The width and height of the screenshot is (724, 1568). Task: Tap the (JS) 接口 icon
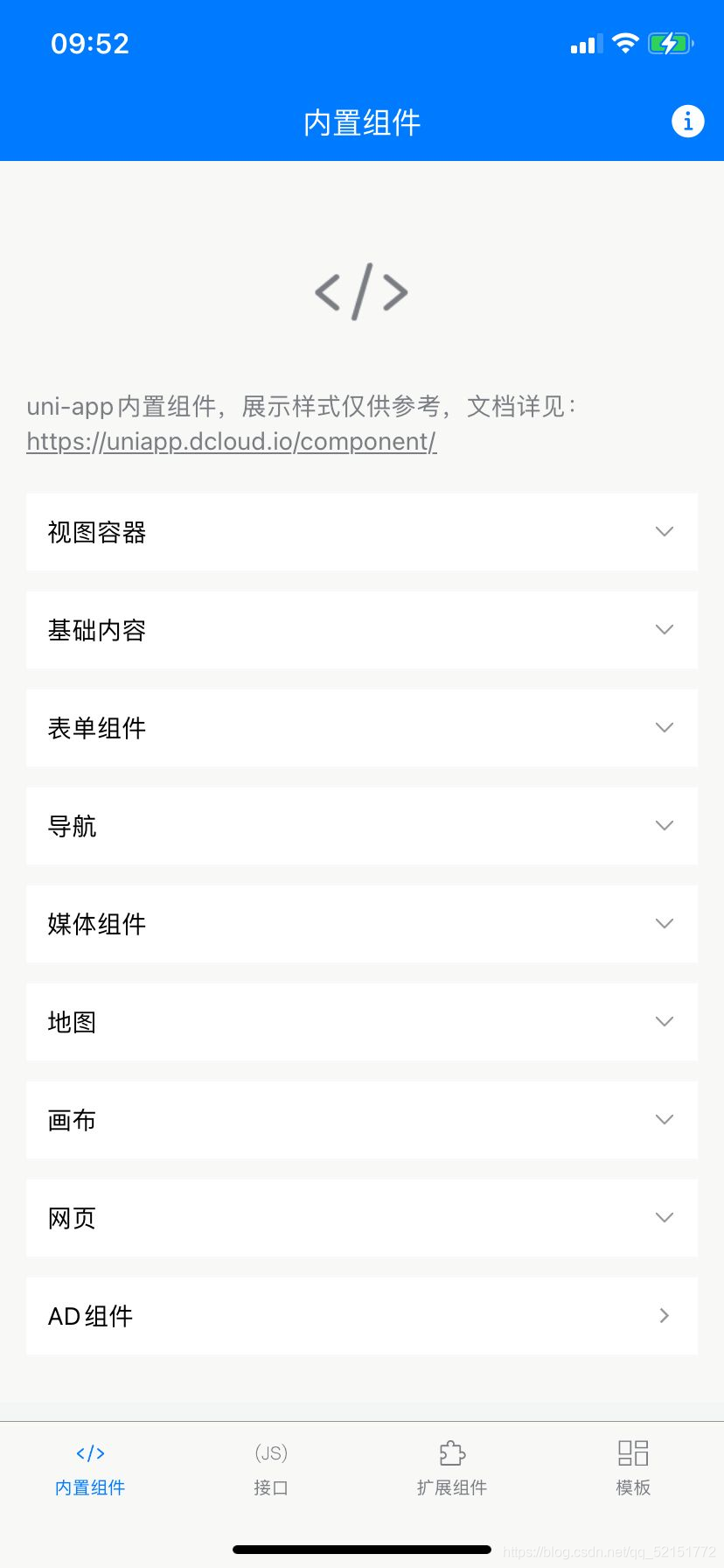click(x=271, y=1453)
